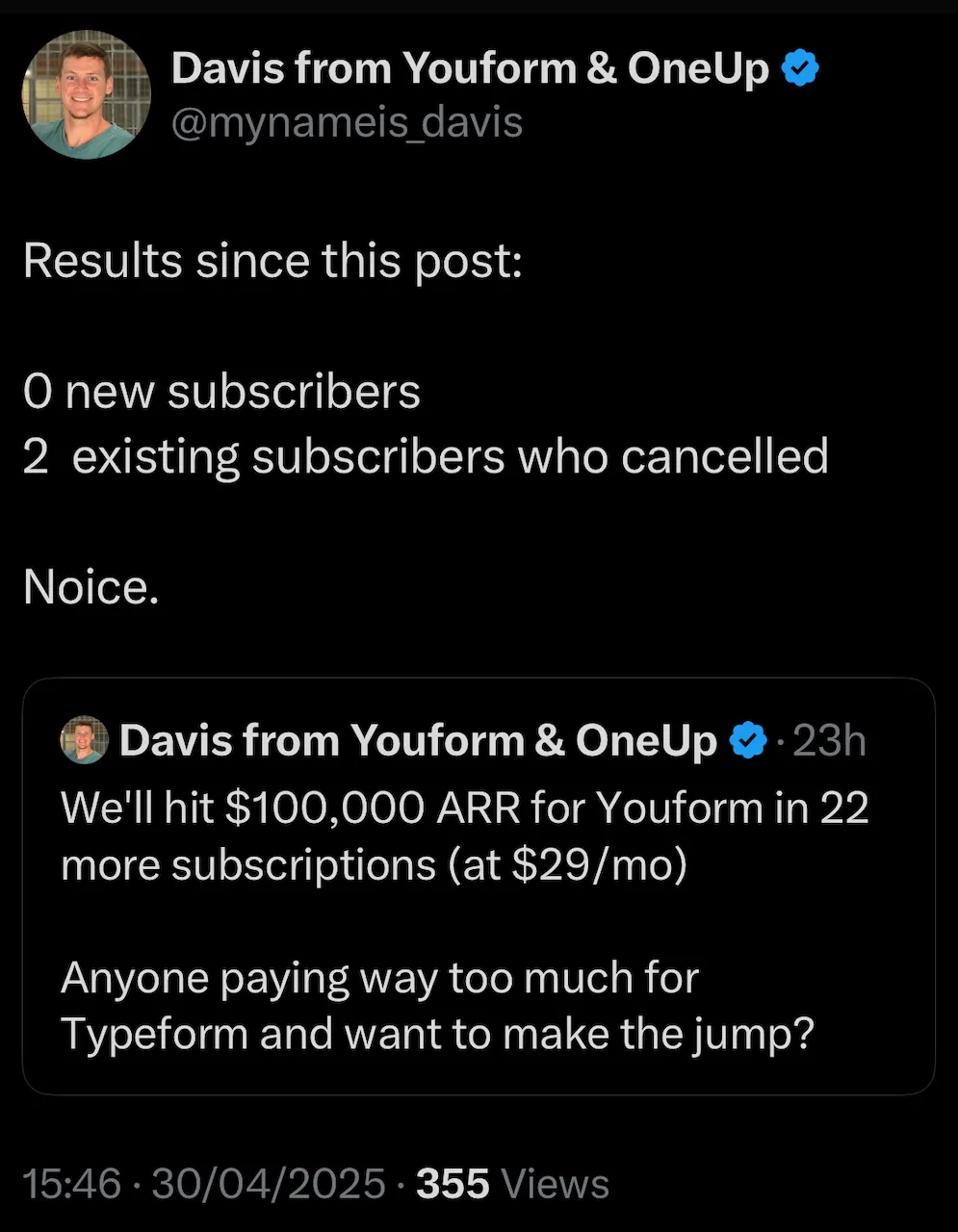Tap the circular avatar inside the embedded post
Screen dimensions: 958x1232
[83, 740]
